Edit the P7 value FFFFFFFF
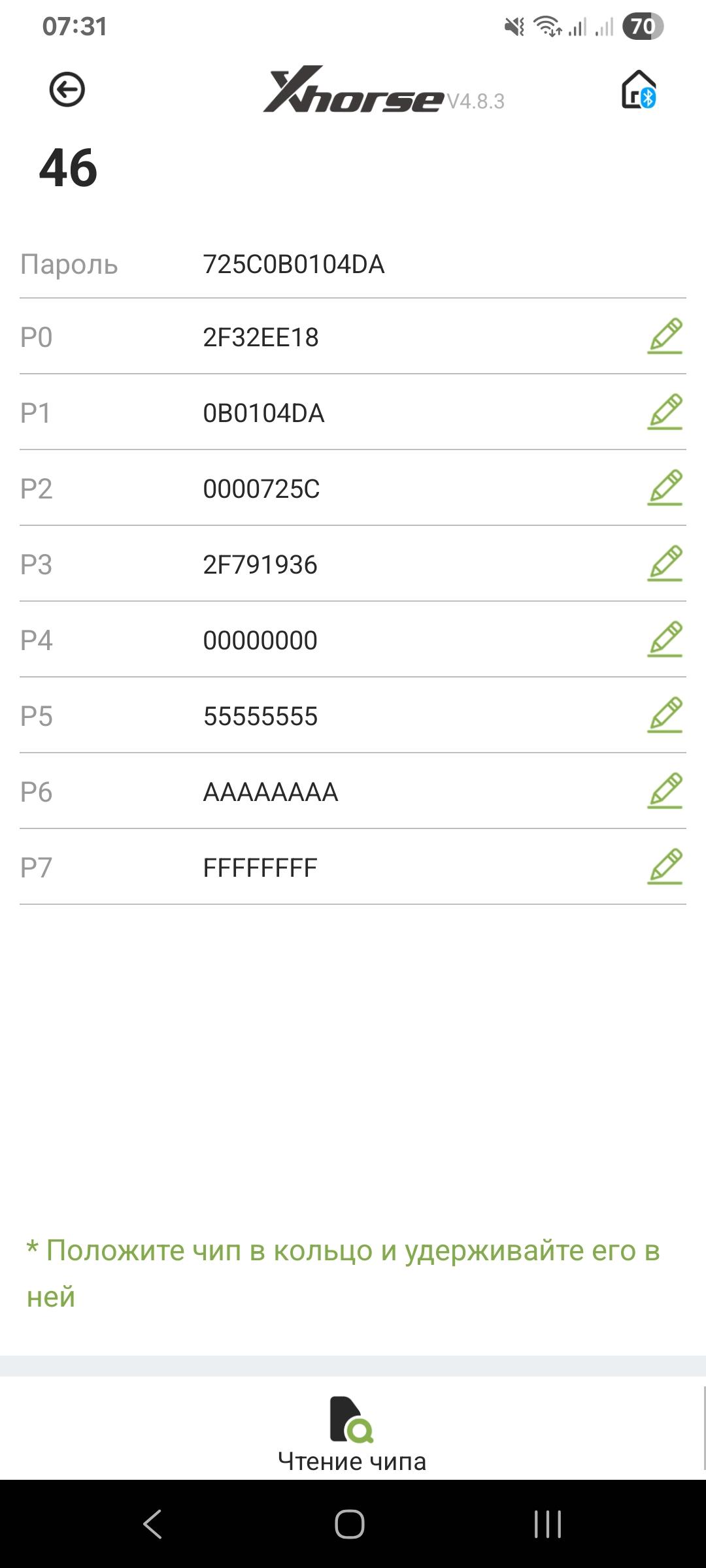 pos(665,867)
